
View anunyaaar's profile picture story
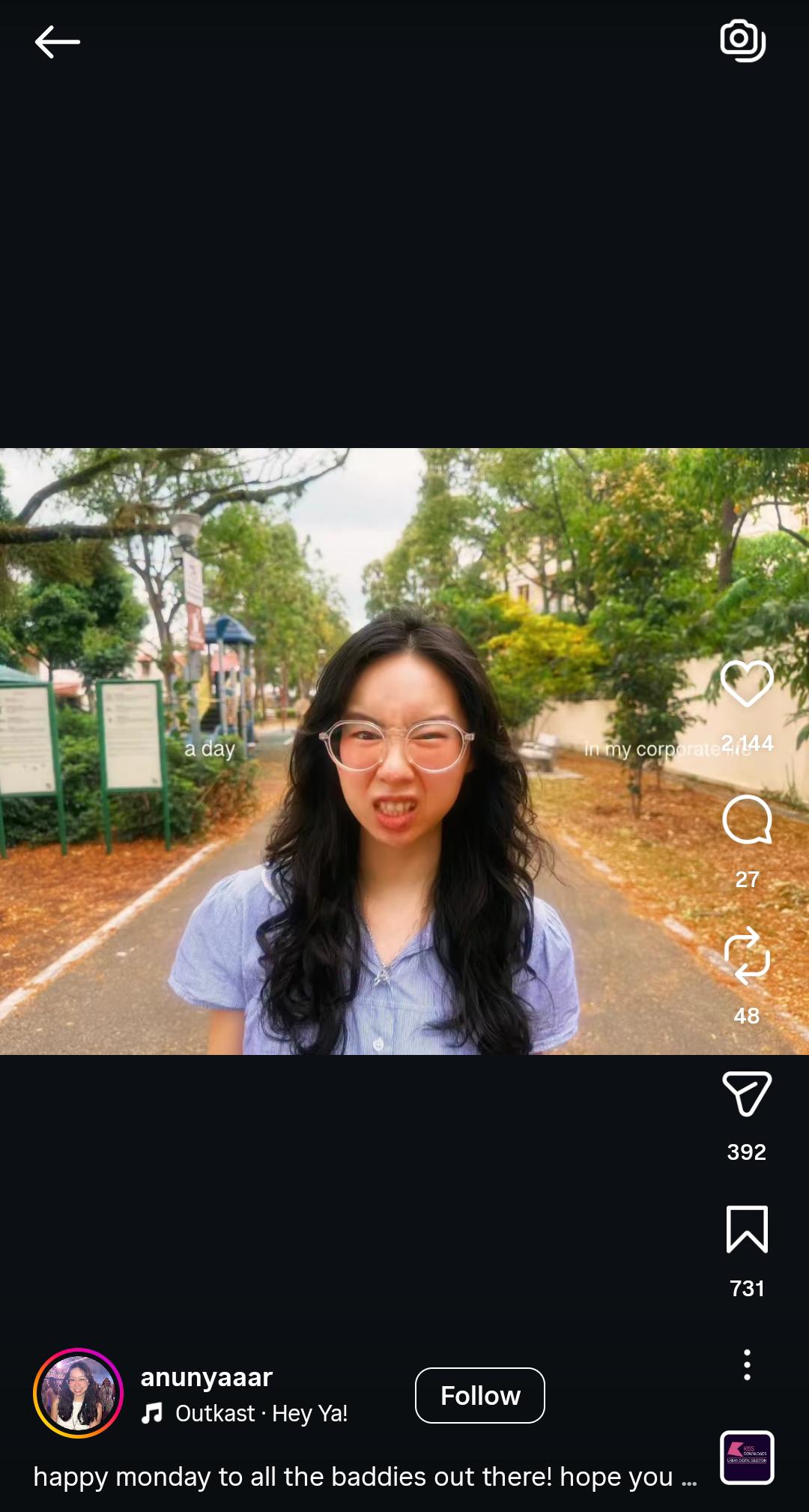pos(78,1393)
